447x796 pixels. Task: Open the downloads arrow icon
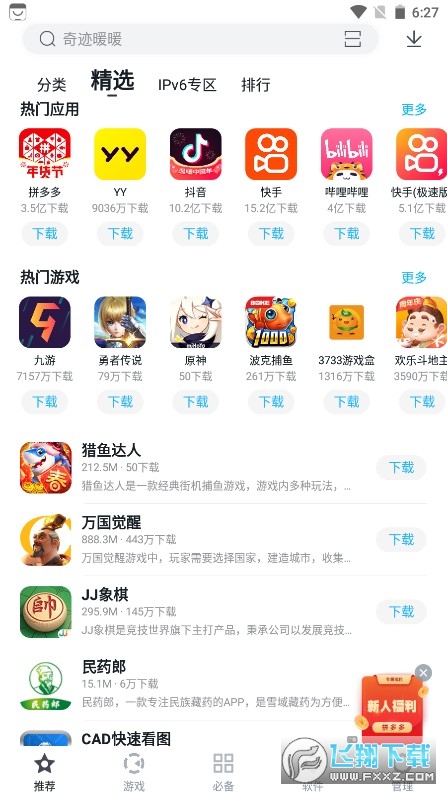click(414, 39)
